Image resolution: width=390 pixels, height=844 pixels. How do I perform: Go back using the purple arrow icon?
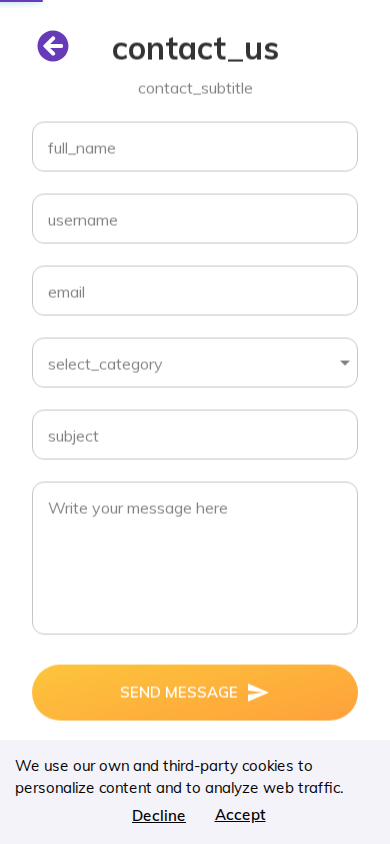coord(53,46)
